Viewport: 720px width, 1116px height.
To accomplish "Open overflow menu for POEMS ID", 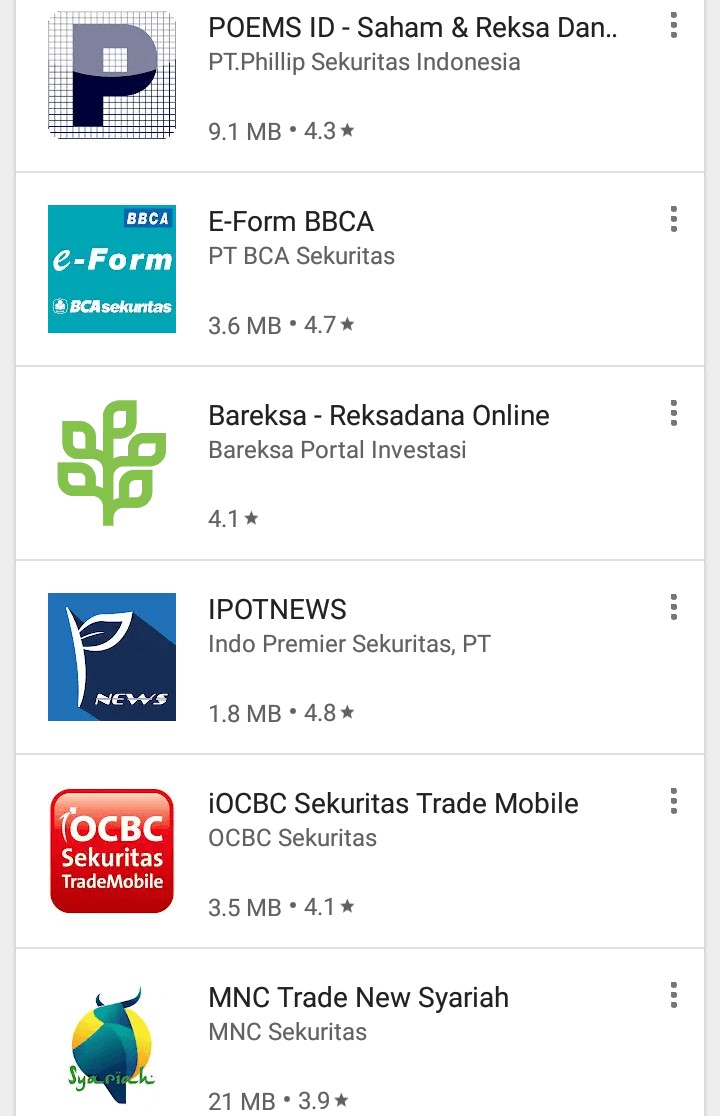I will (674, 25).
